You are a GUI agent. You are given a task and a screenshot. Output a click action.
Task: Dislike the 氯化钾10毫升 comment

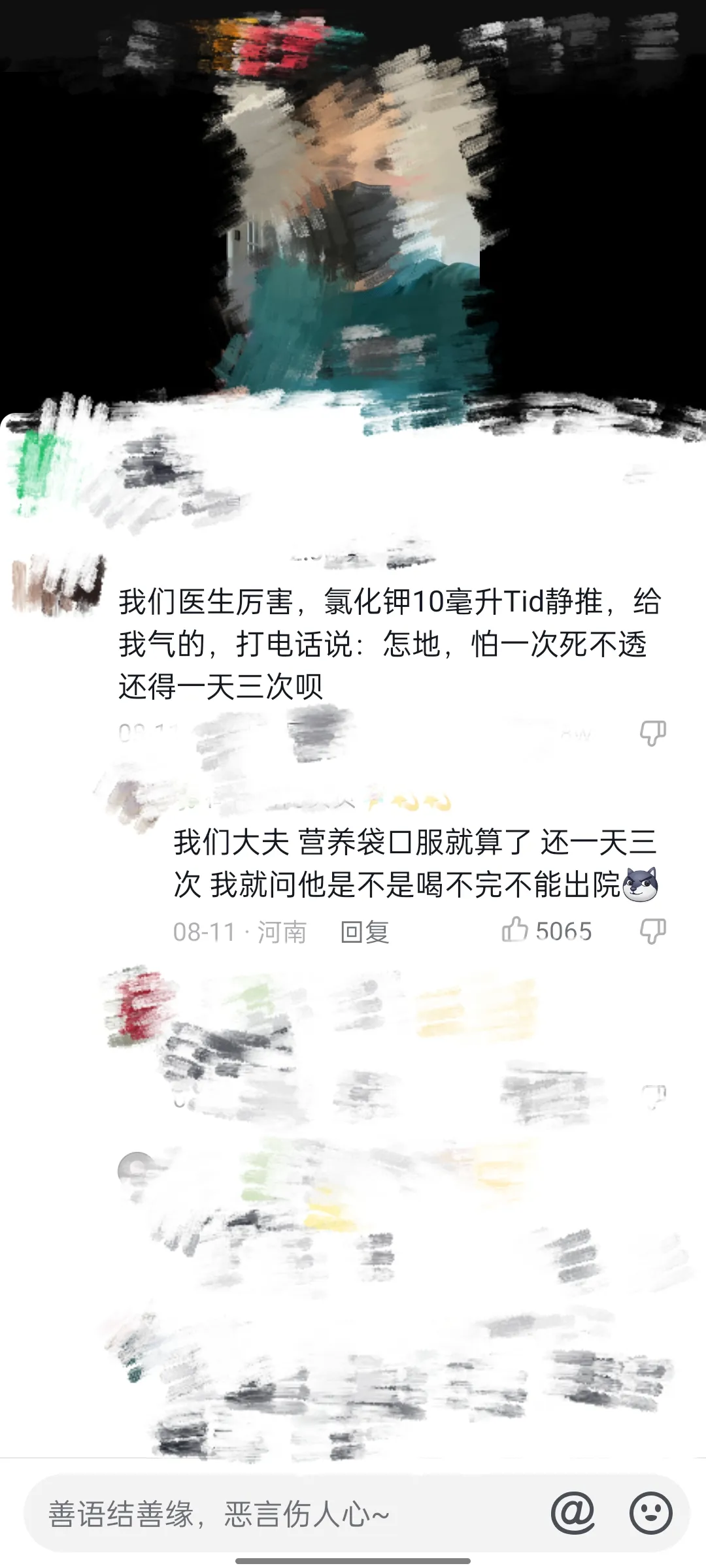[x=652, y=733]
